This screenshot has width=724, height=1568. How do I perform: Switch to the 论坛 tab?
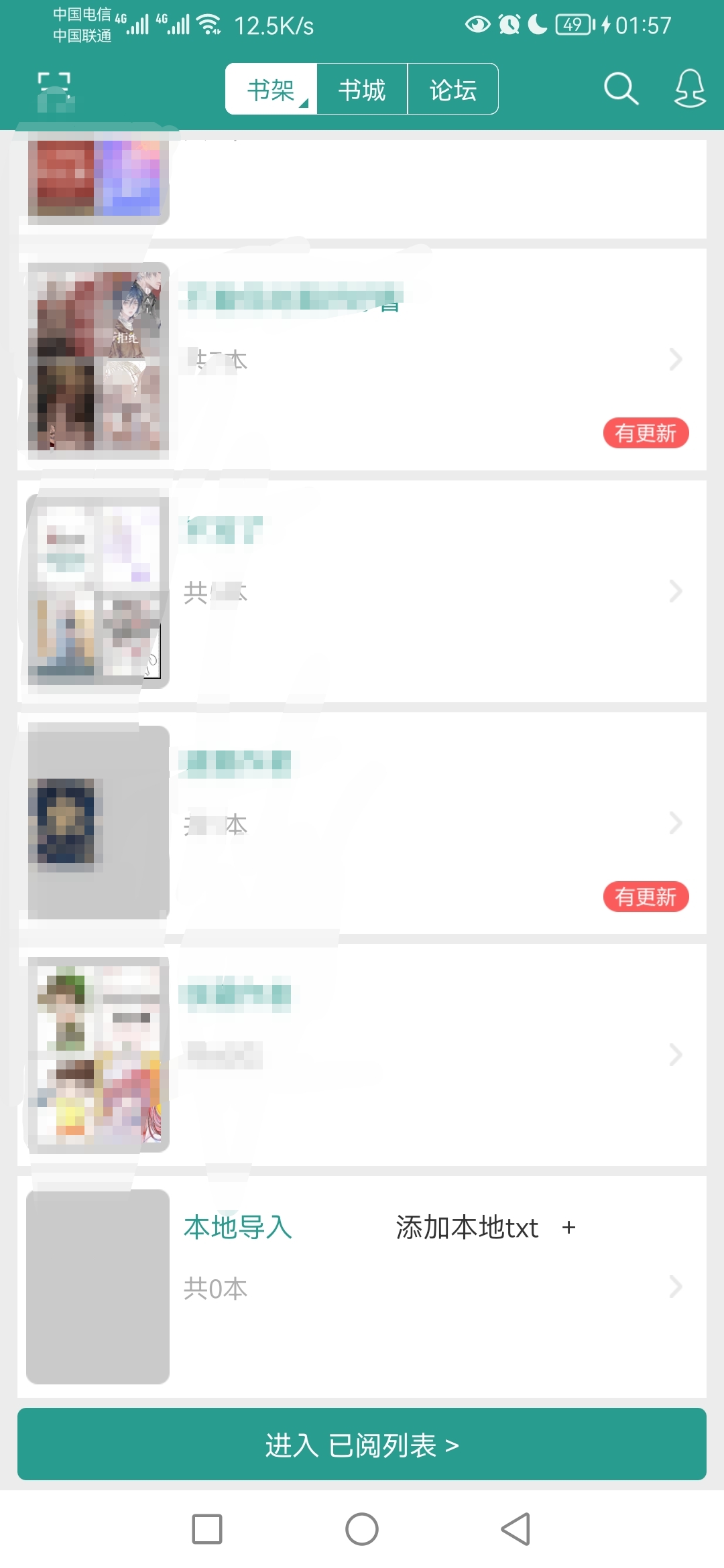point(453,89)
